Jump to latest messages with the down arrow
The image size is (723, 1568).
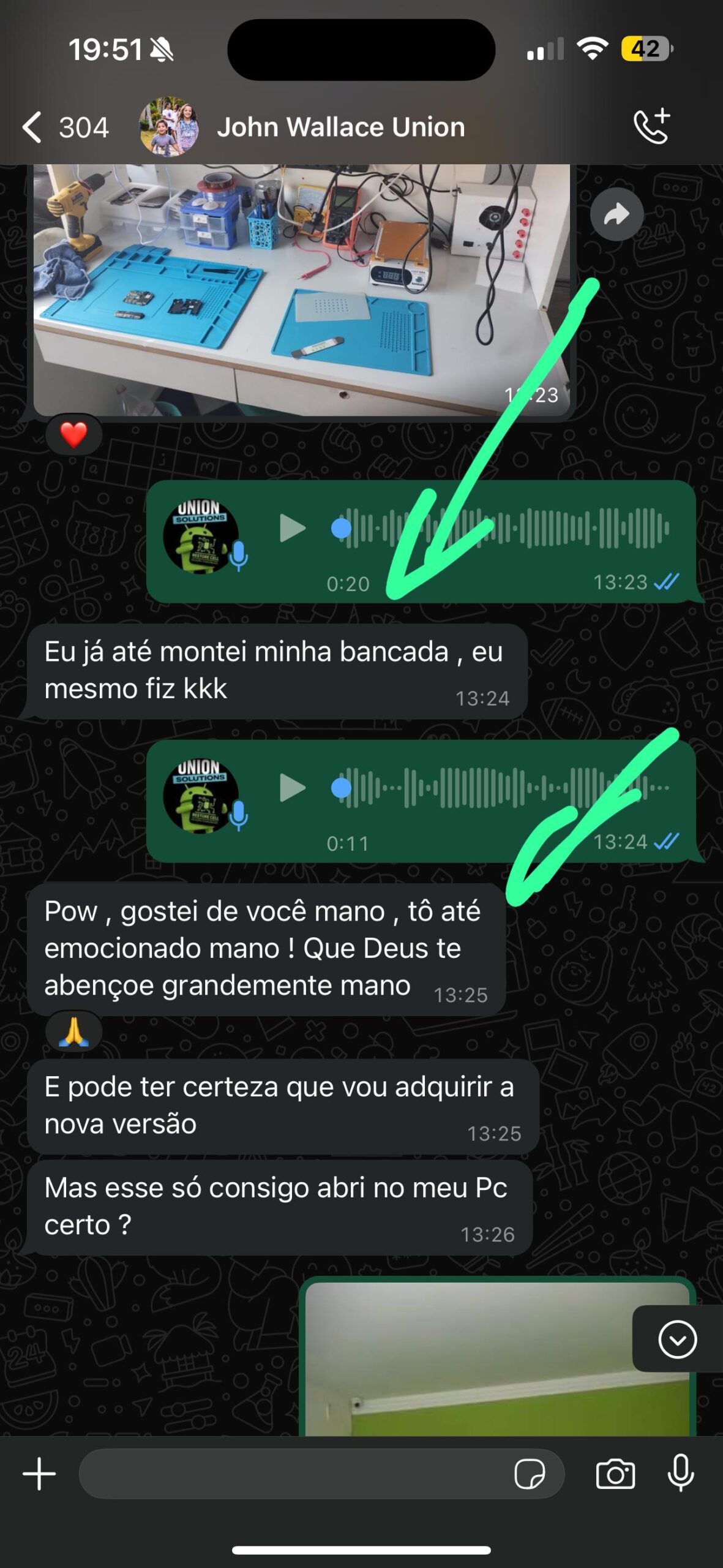(677, 1340)
